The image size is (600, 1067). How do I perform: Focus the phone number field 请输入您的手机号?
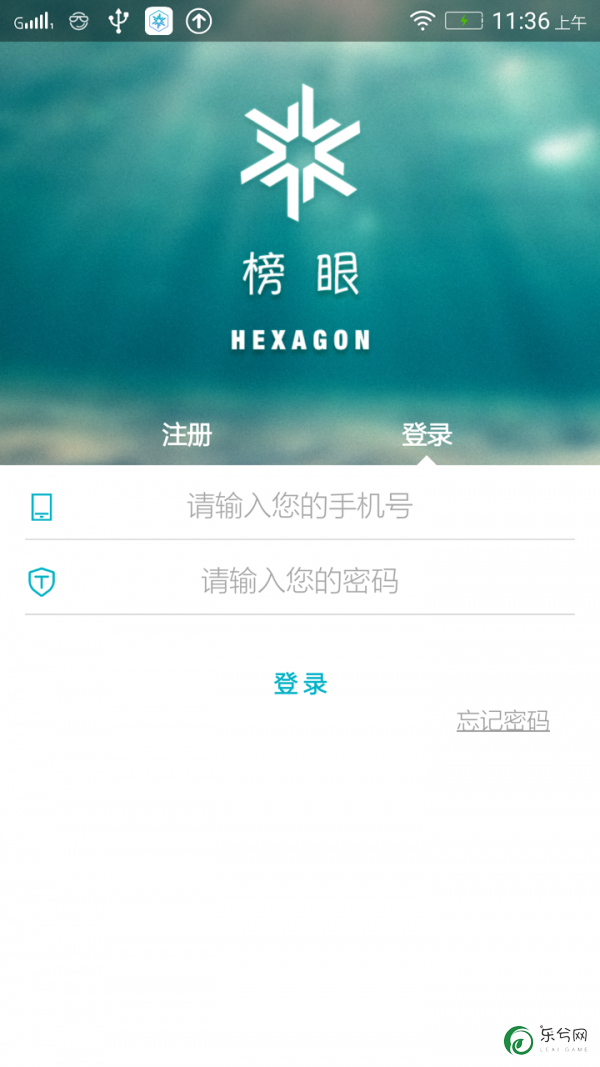point(300,506)
